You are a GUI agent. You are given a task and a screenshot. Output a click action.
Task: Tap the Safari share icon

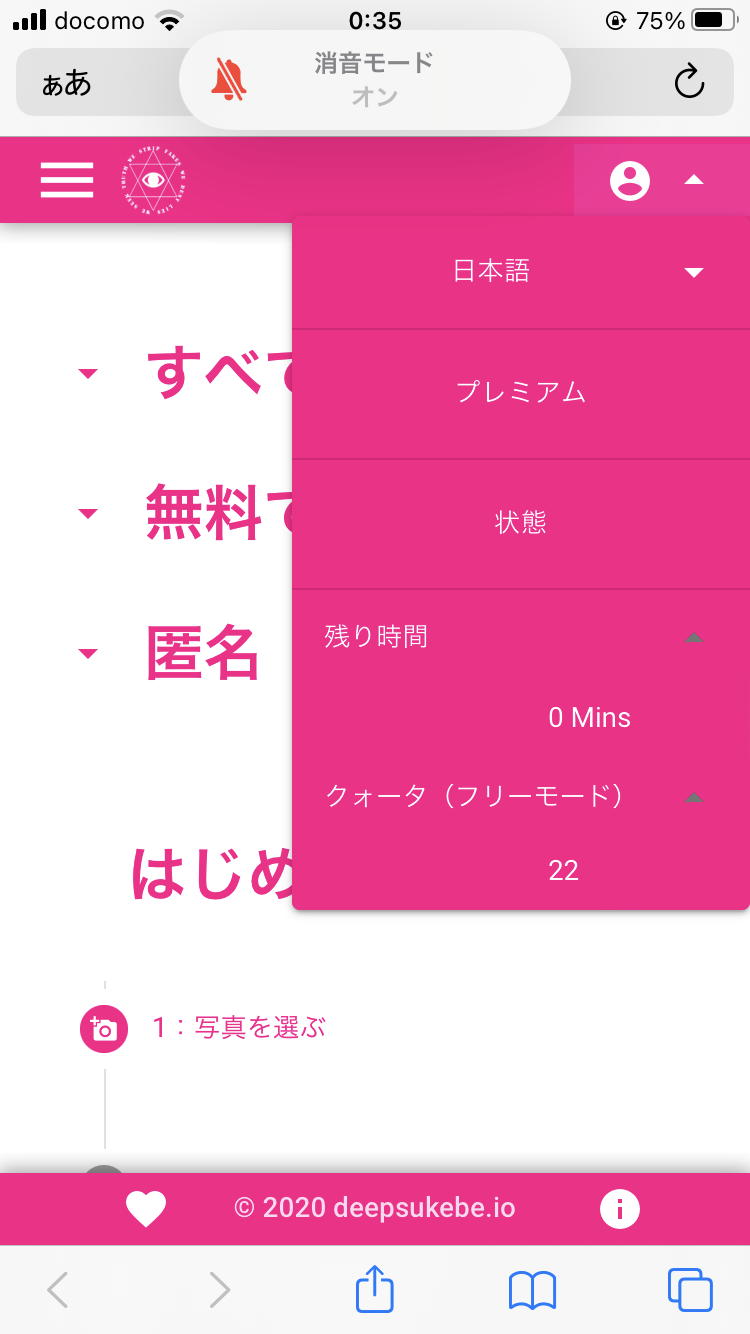pyautogui.click(x=374, y=1289)
